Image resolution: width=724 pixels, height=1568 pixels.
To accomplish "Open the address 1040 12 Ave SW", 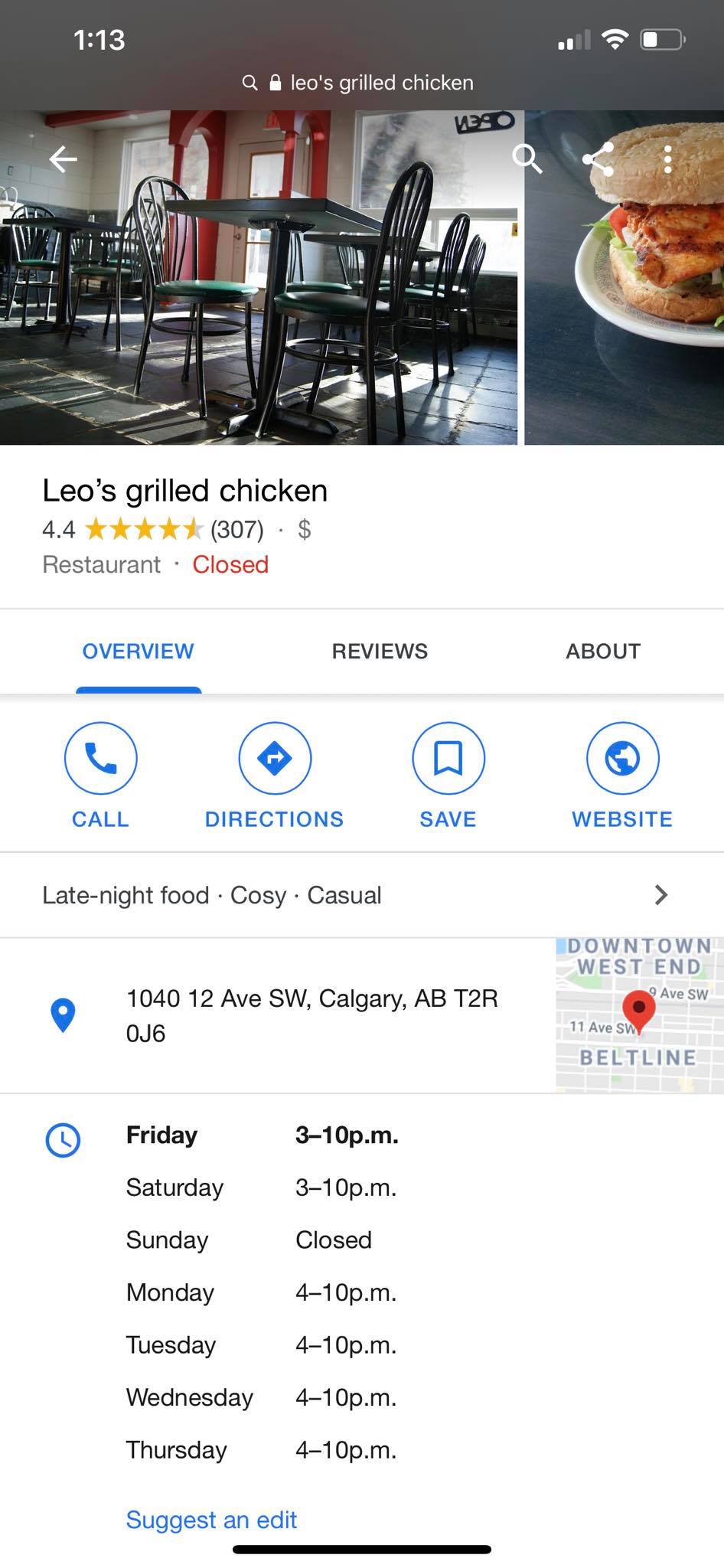I will click(312, 1015).
